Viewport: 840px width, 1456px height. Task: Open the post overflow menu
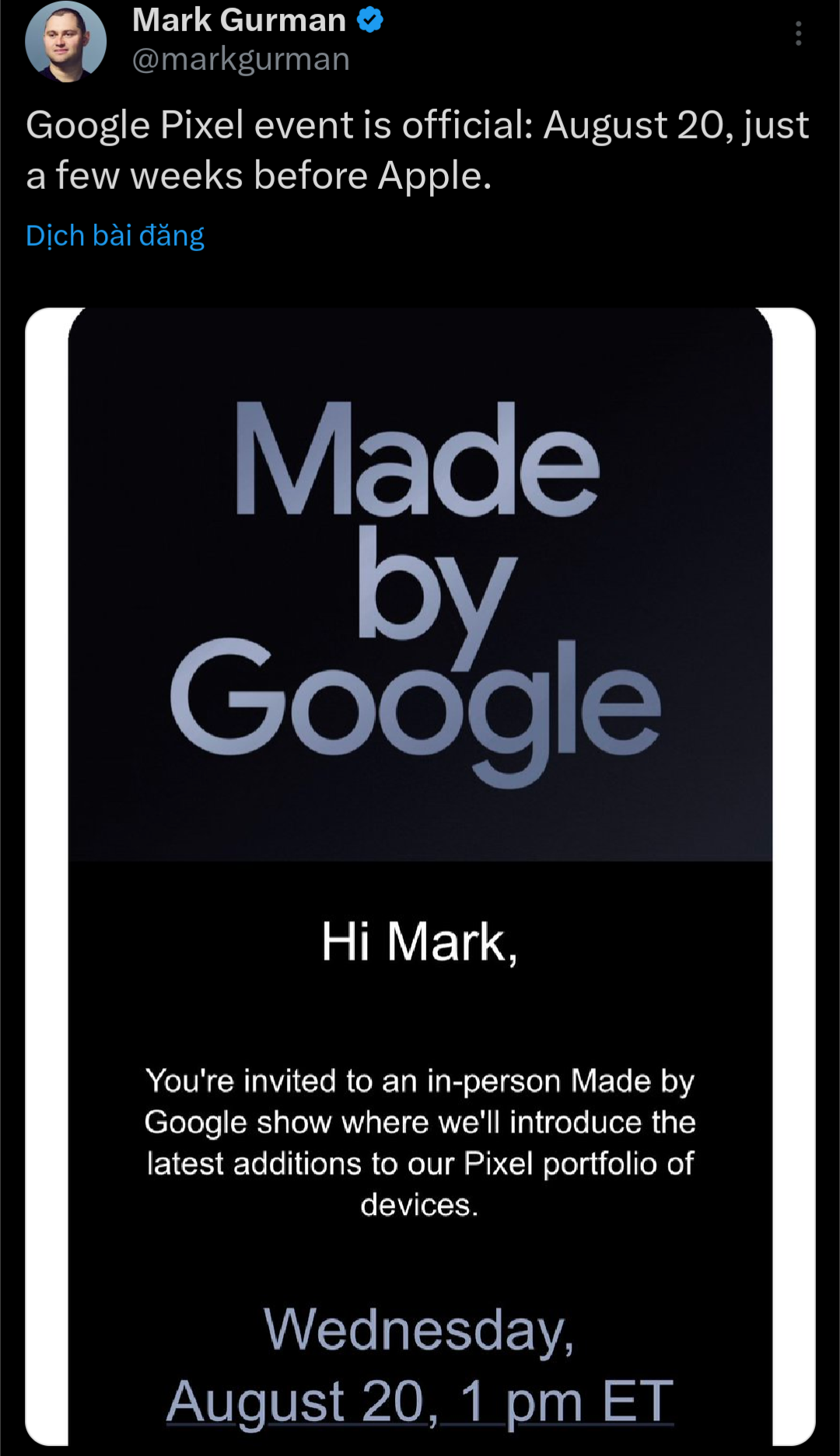[798, 33]
